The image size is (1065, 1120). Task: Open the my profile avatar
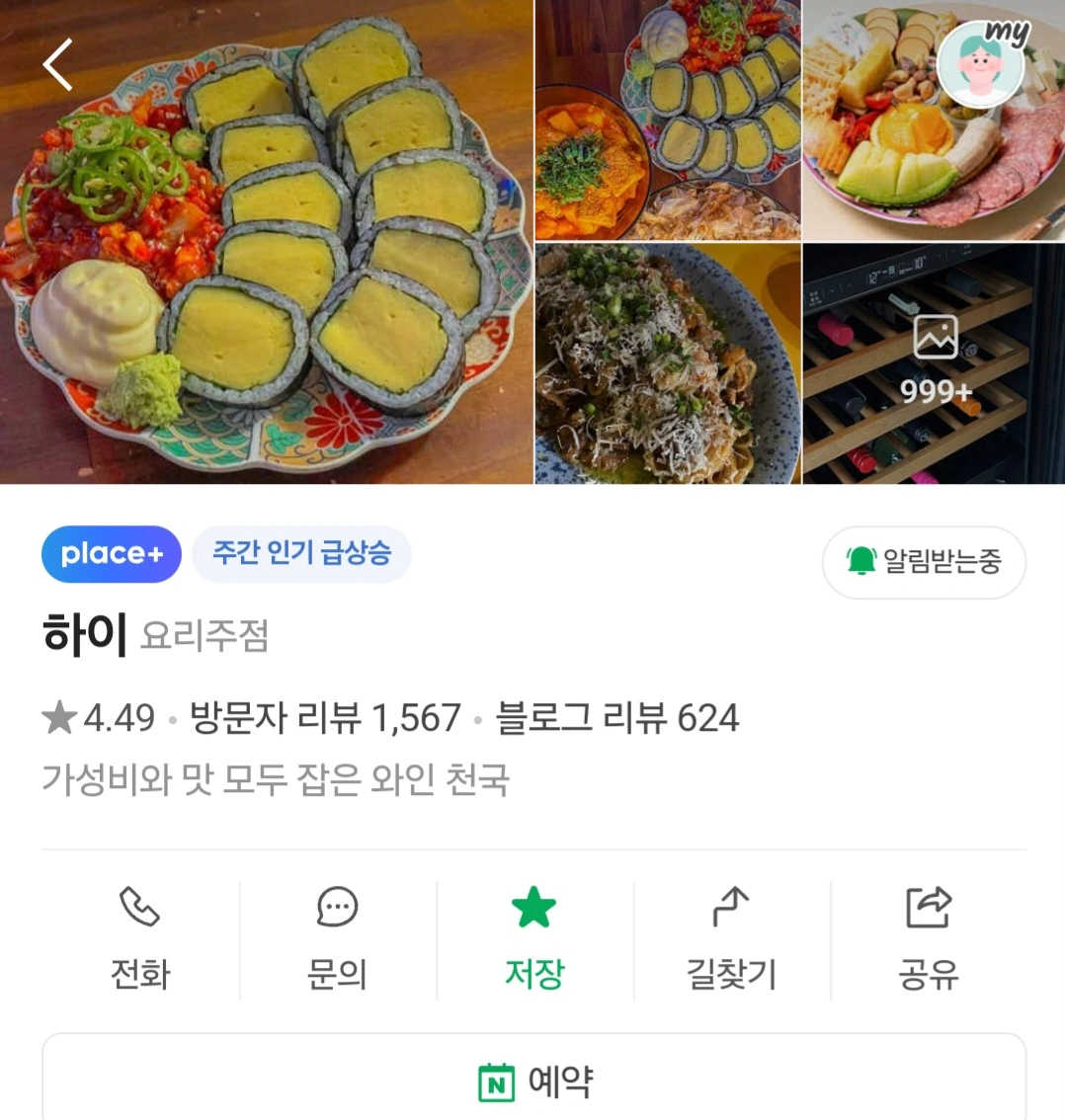click(982, 63)
